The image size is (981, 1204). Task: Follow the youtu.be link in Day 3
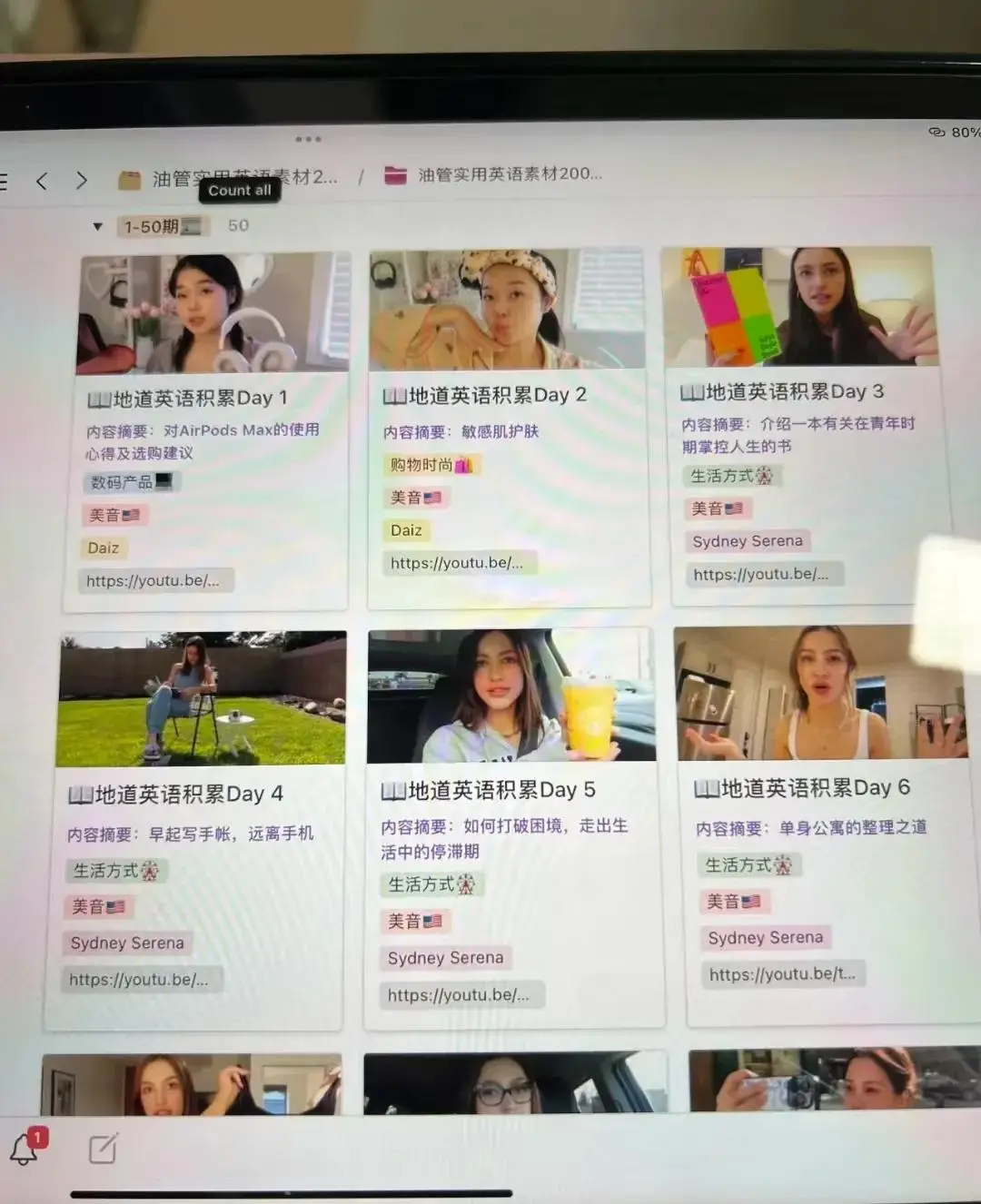[761, 574]
